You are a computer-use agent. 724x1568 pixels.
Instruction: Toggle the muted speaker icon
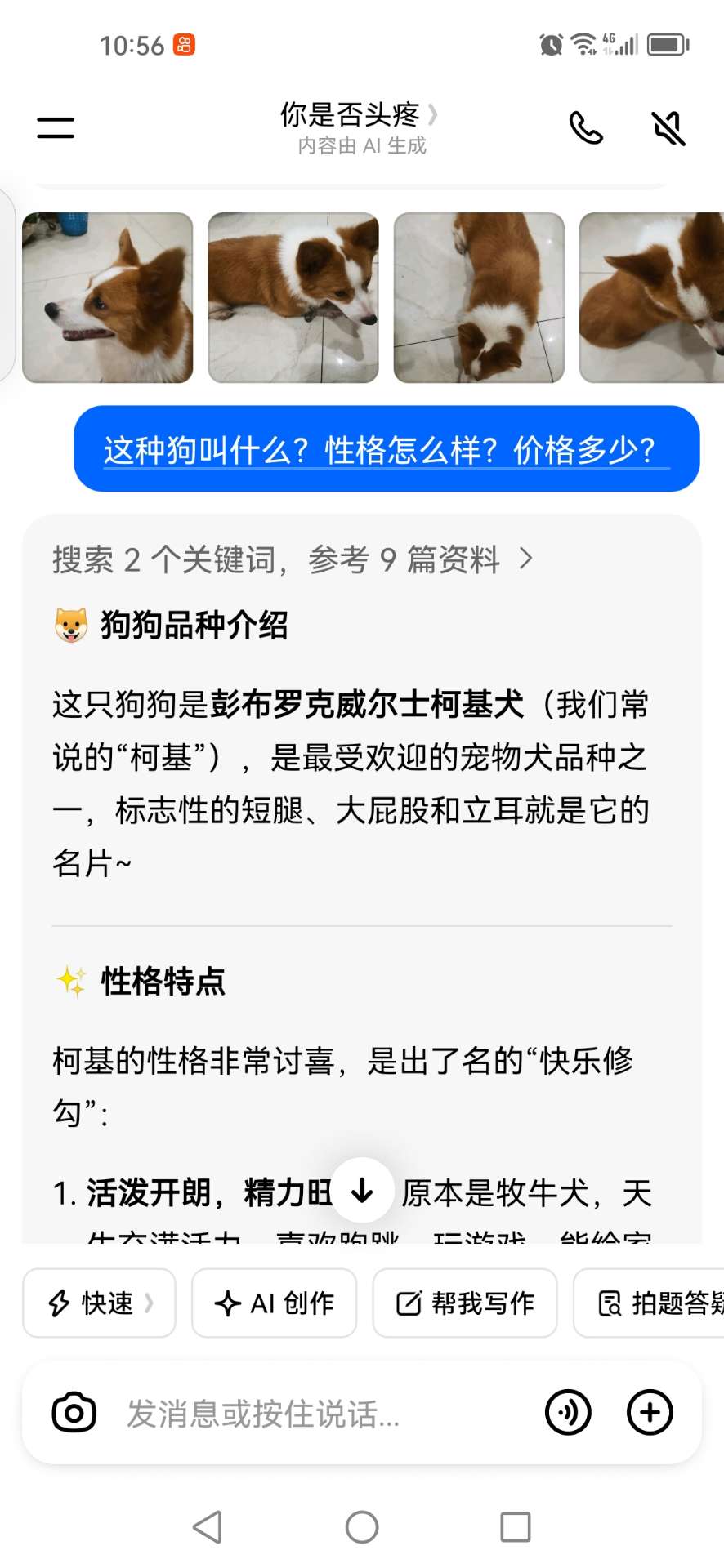(x=668, y=128)
